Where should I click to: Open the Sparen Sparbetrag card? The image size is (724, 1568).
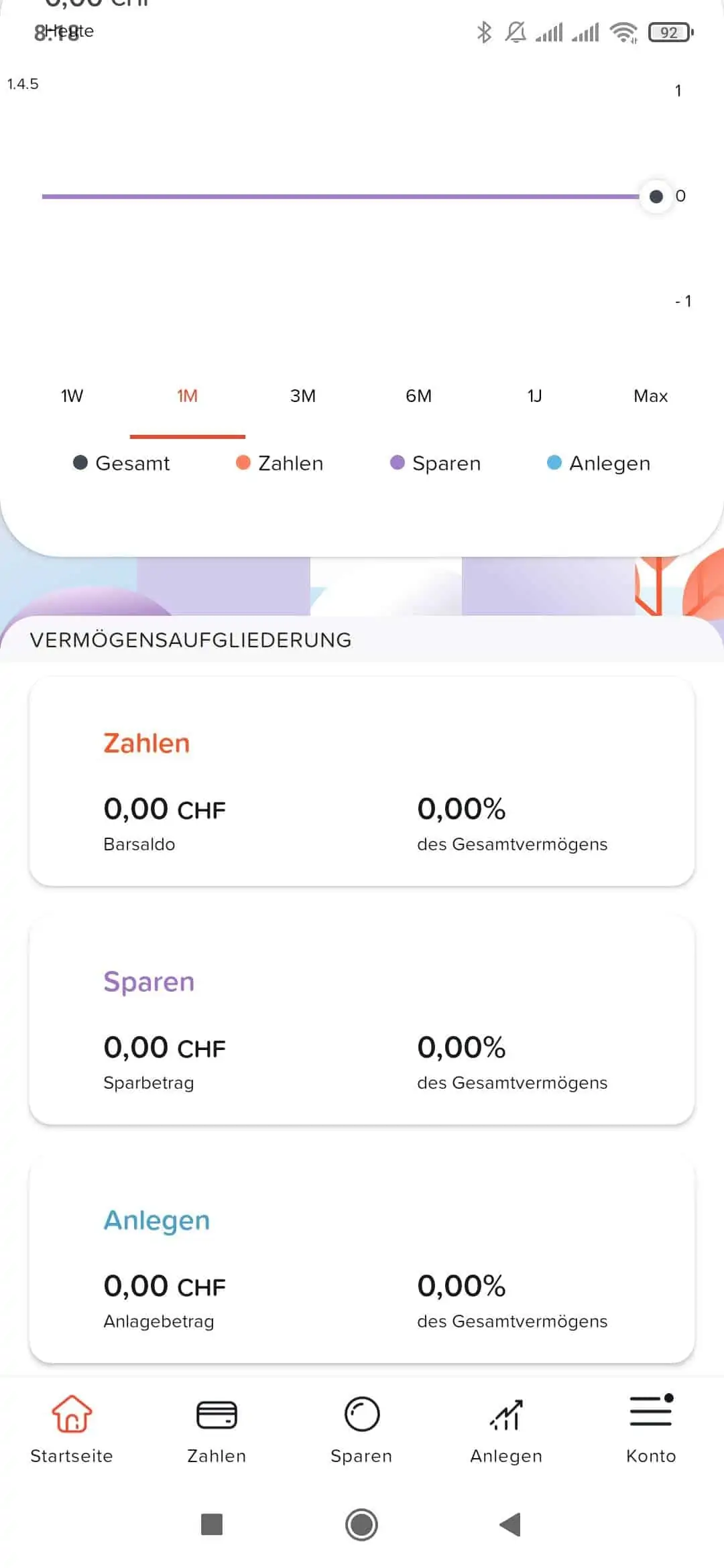[x=362, y=1020]
